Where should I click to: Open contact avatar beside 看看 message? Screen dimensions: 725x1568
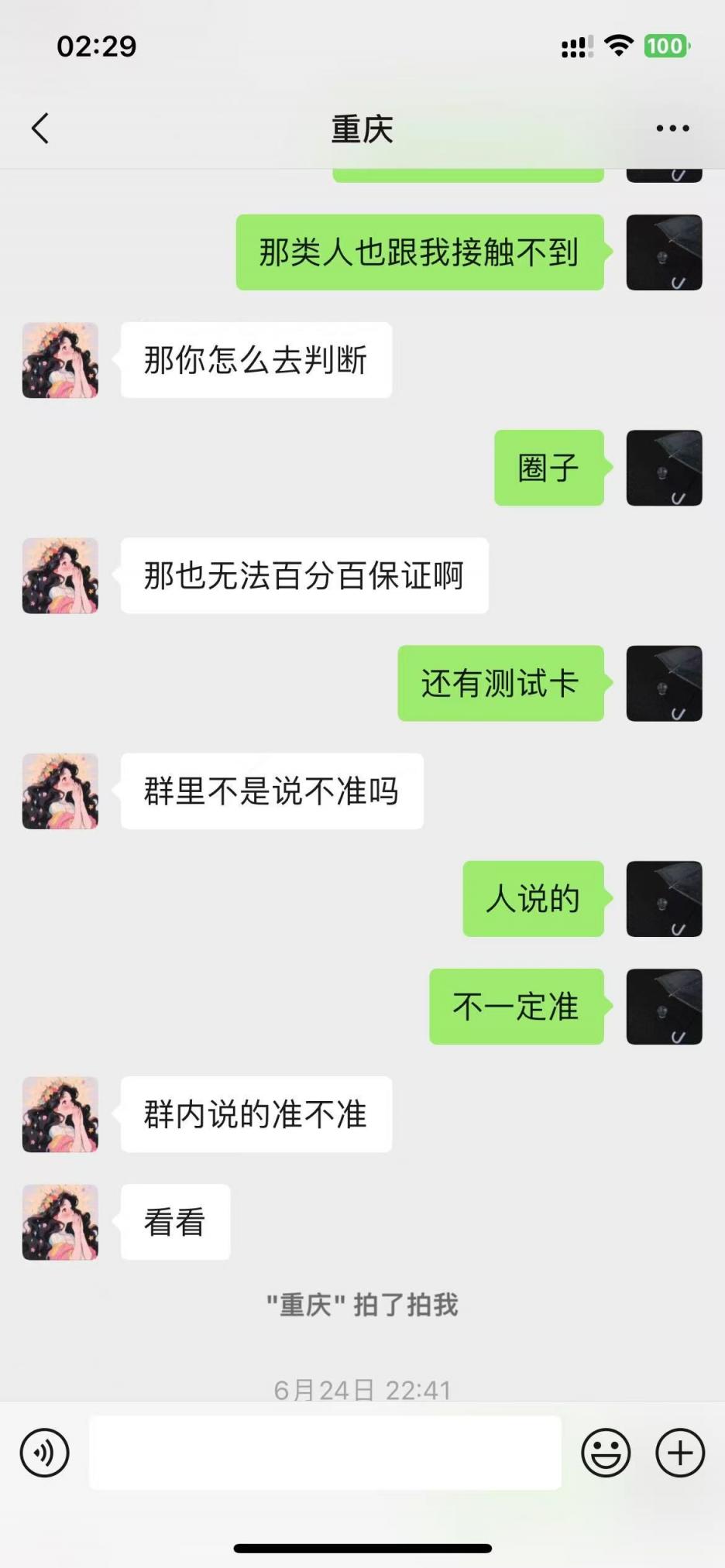pos(60,1222)
